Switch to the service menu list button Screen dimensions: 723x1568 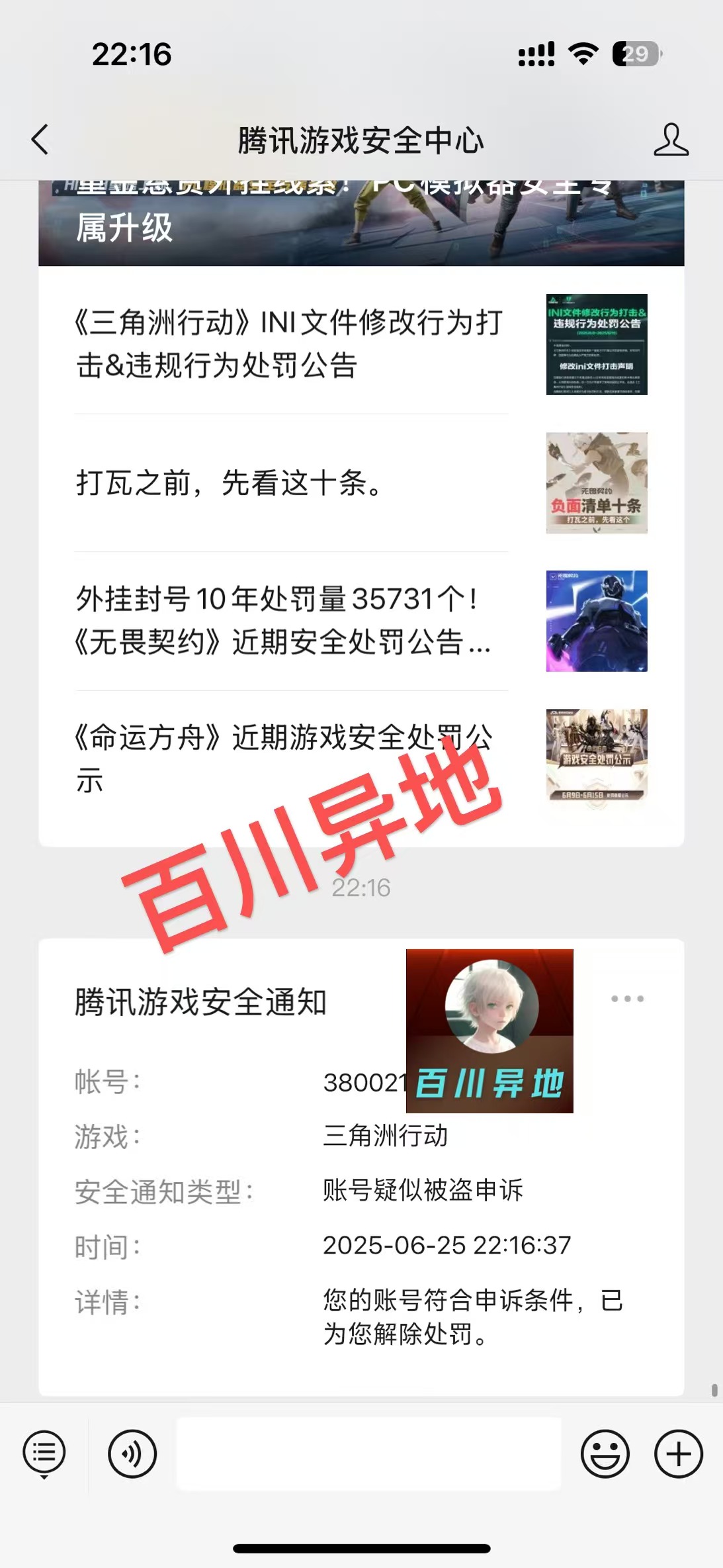click(x=44, y=1454)
